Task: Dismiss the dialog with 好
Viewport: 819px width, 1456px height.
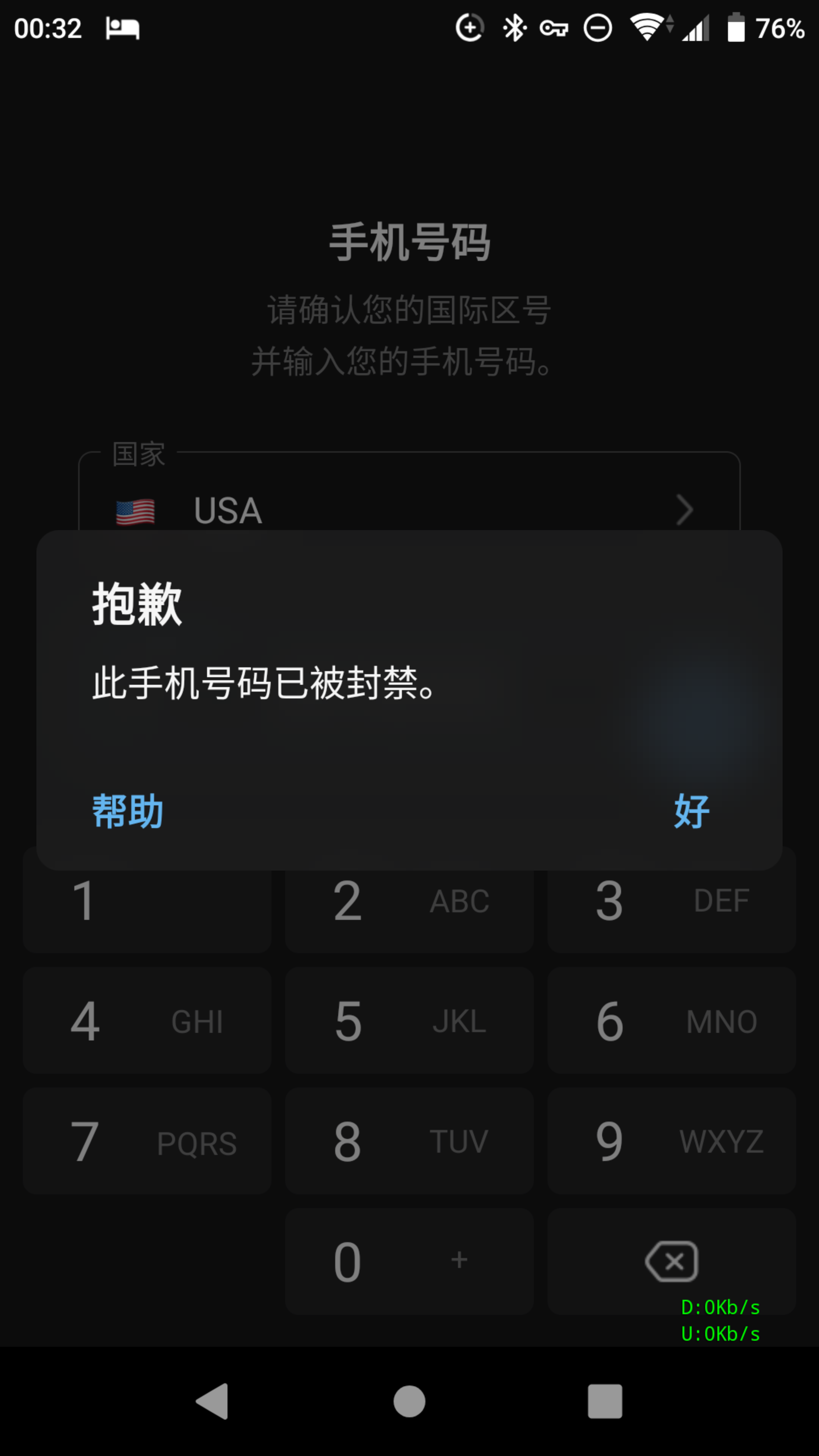Action: 691,811
